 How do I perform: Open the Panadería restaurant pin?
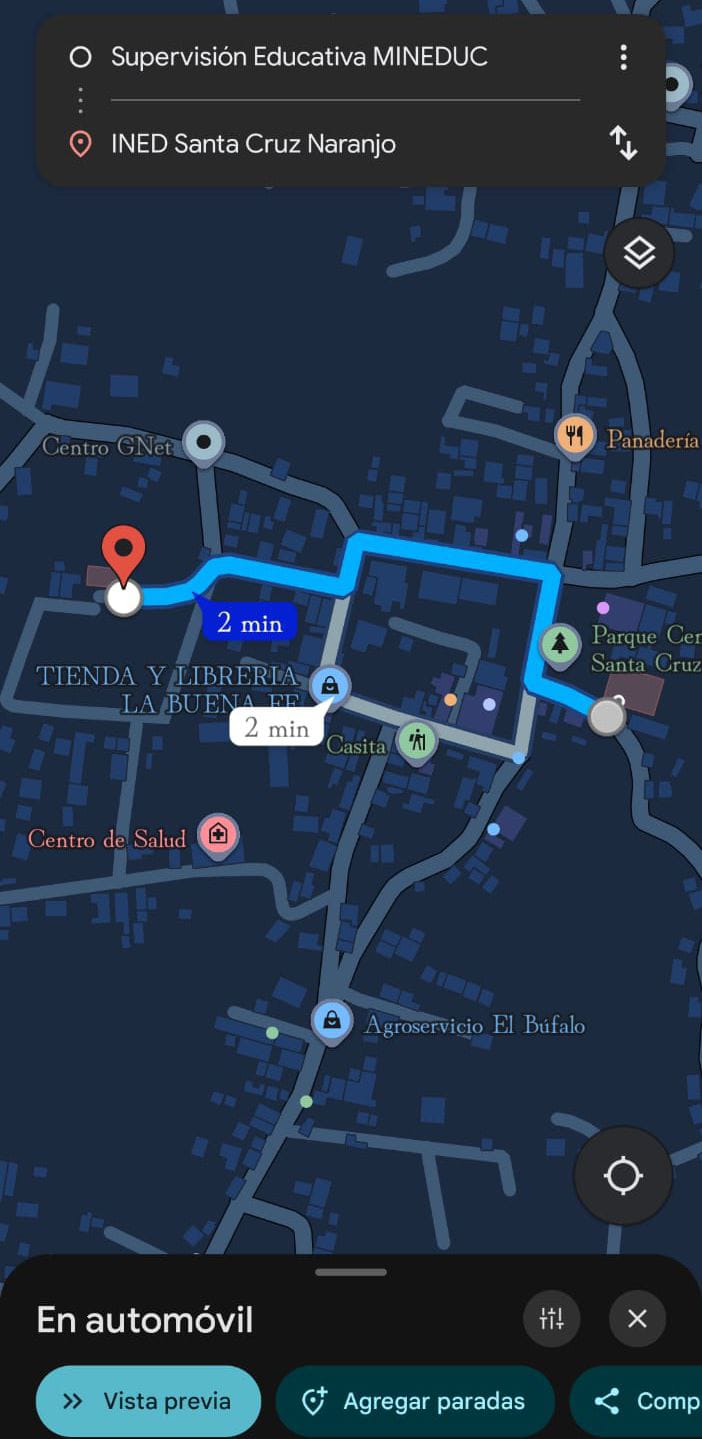[575, 436]
